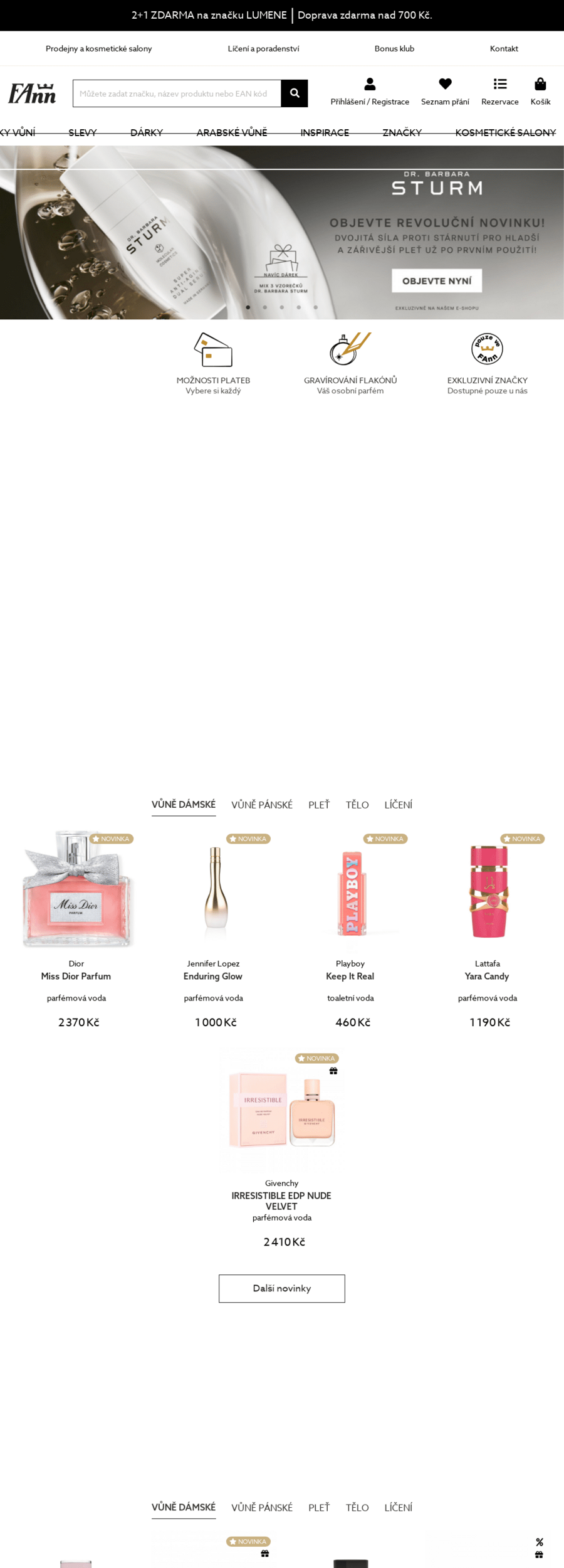Open Přihlášení / Registrace account
The image size is (564, 1568).
(370, 92)
